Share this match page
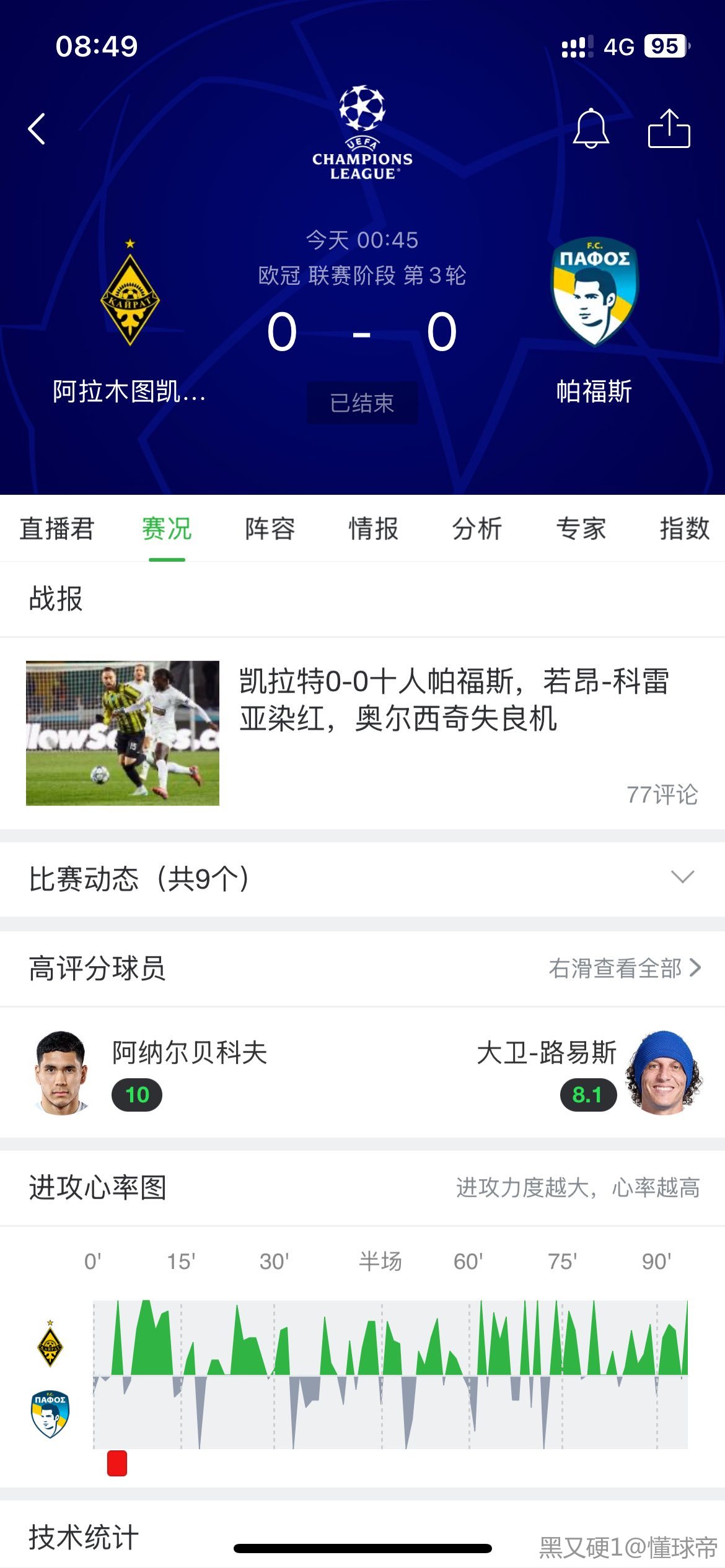Screen dimensions: 725x1568 coord(669,128)
